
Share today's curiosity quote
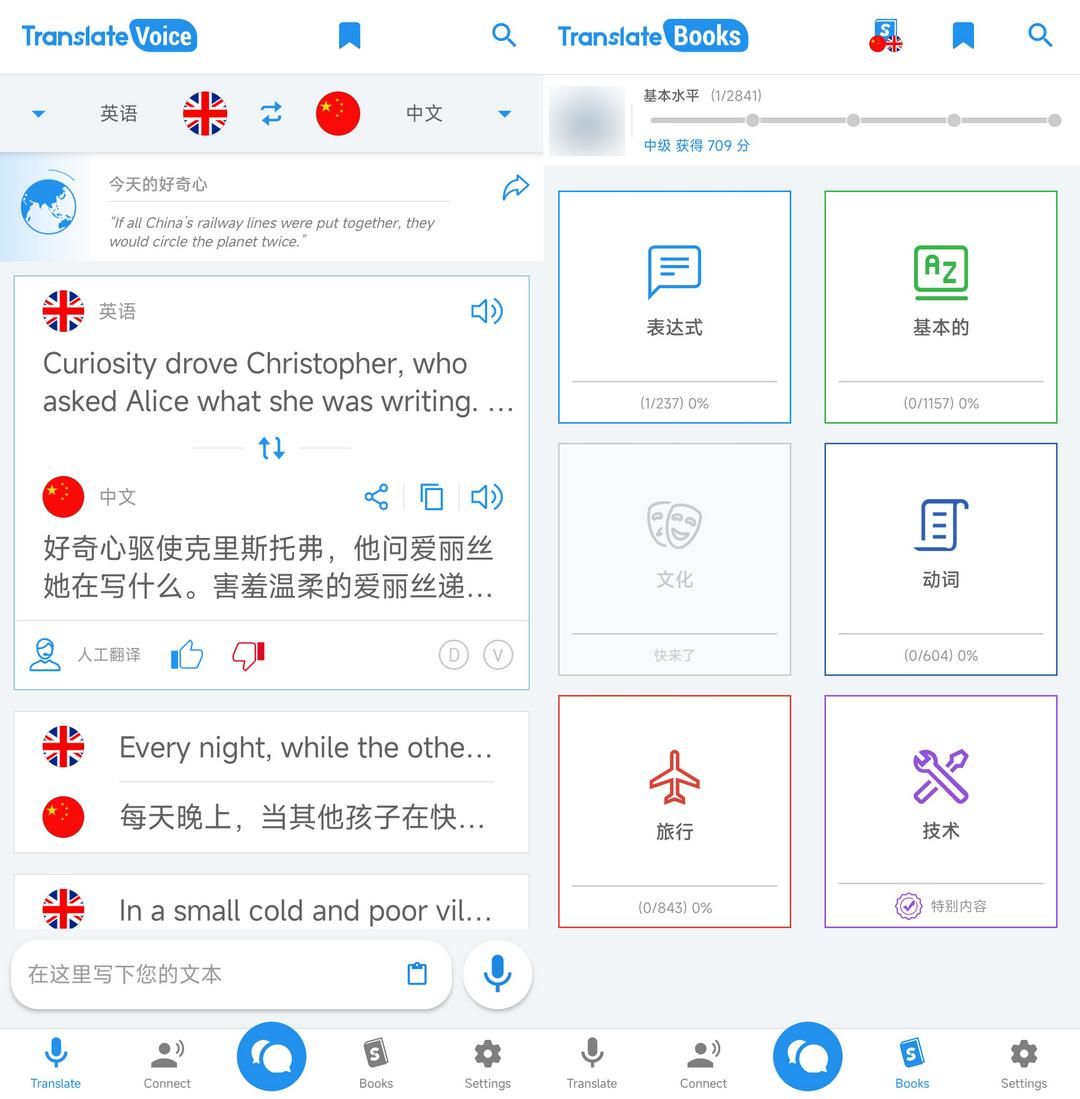pyautogui.click(x=515, y=187)
